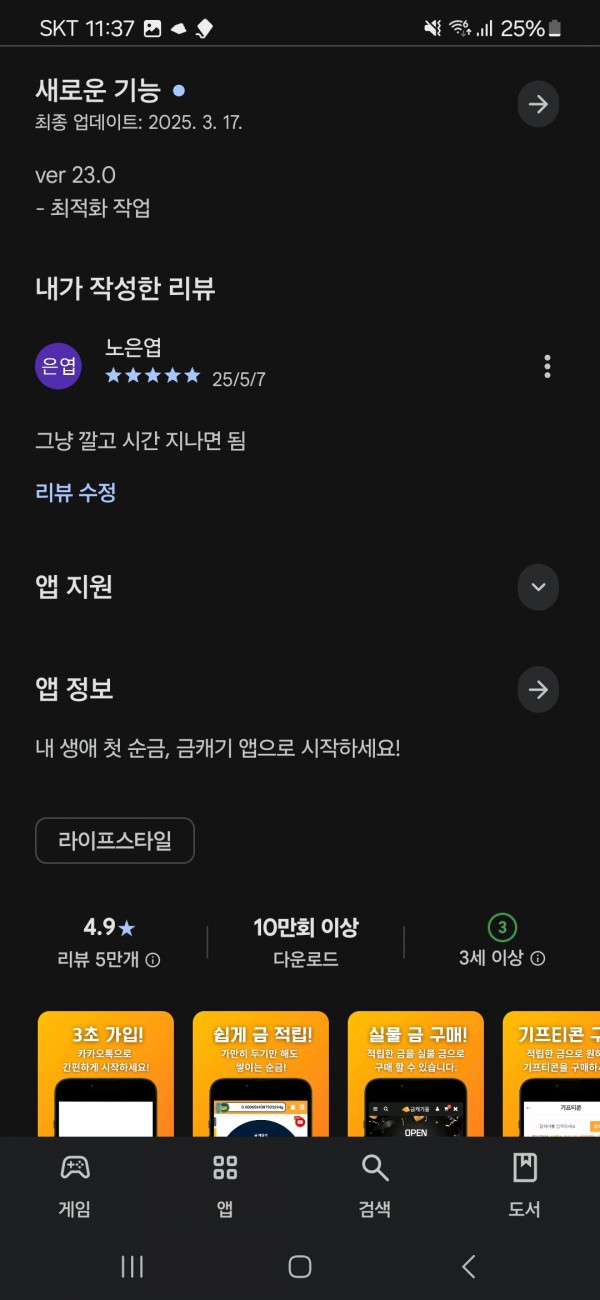Tap the info icon next to 3세 이상

538,958
